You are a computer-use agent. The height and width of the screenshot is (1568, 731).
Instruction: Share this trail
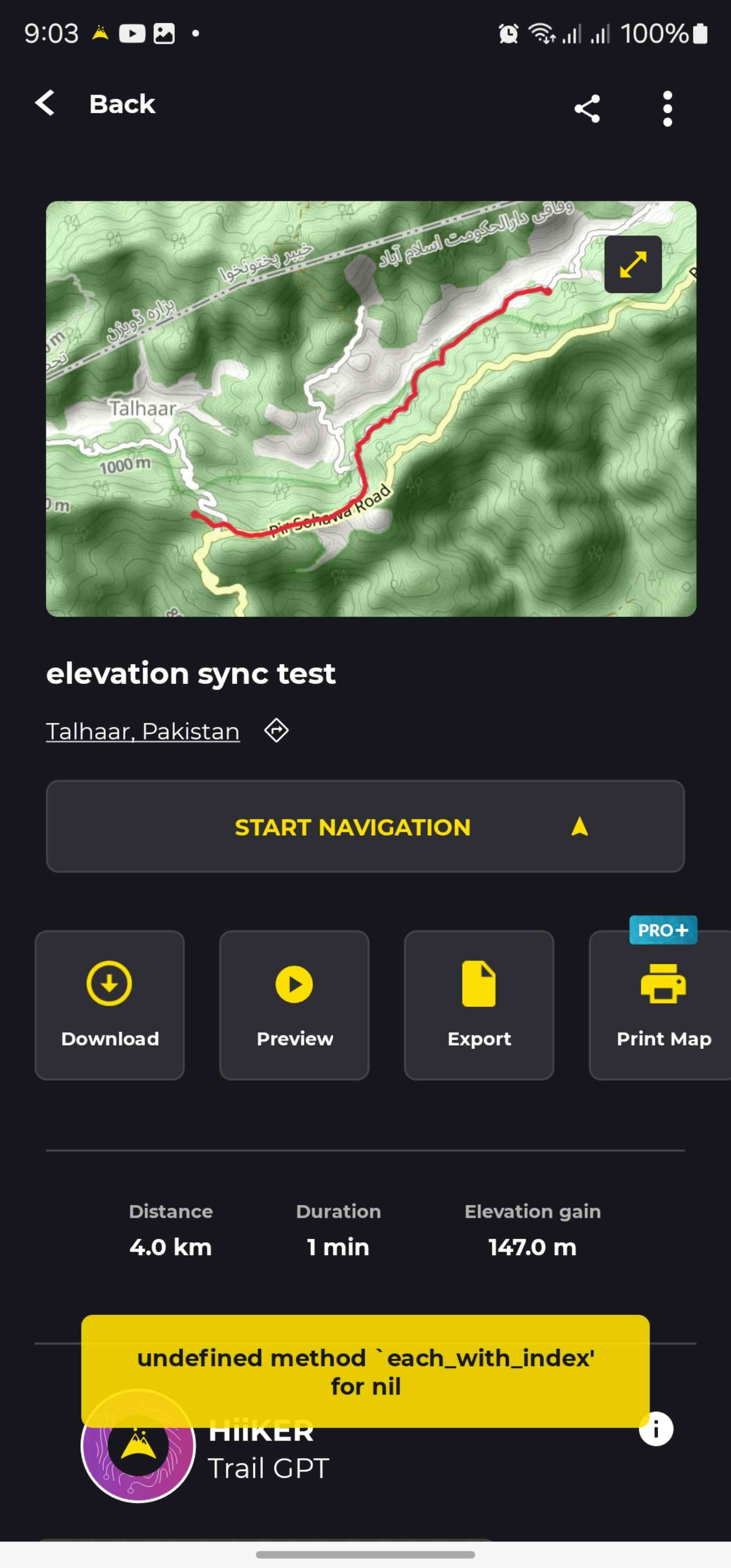pyautogui.click(x=587, y=108)
